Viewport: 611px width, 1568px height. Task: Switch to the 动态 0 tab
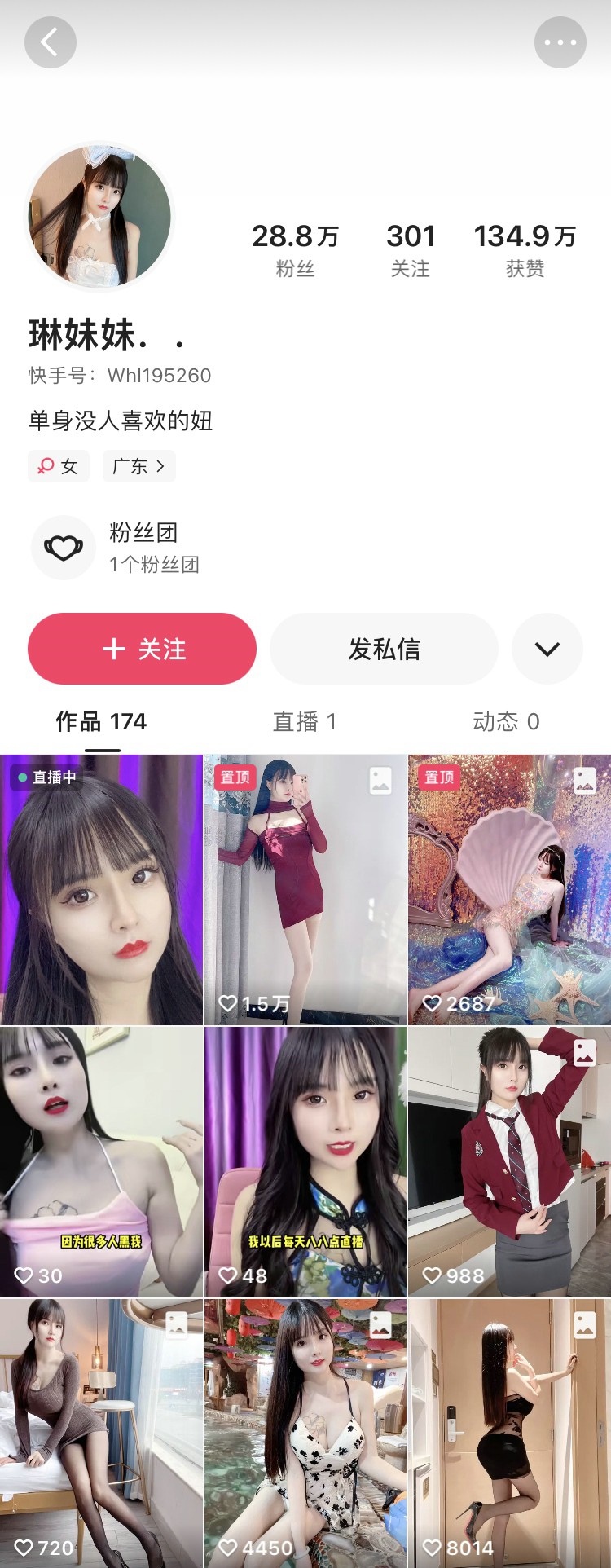point(505,721)
